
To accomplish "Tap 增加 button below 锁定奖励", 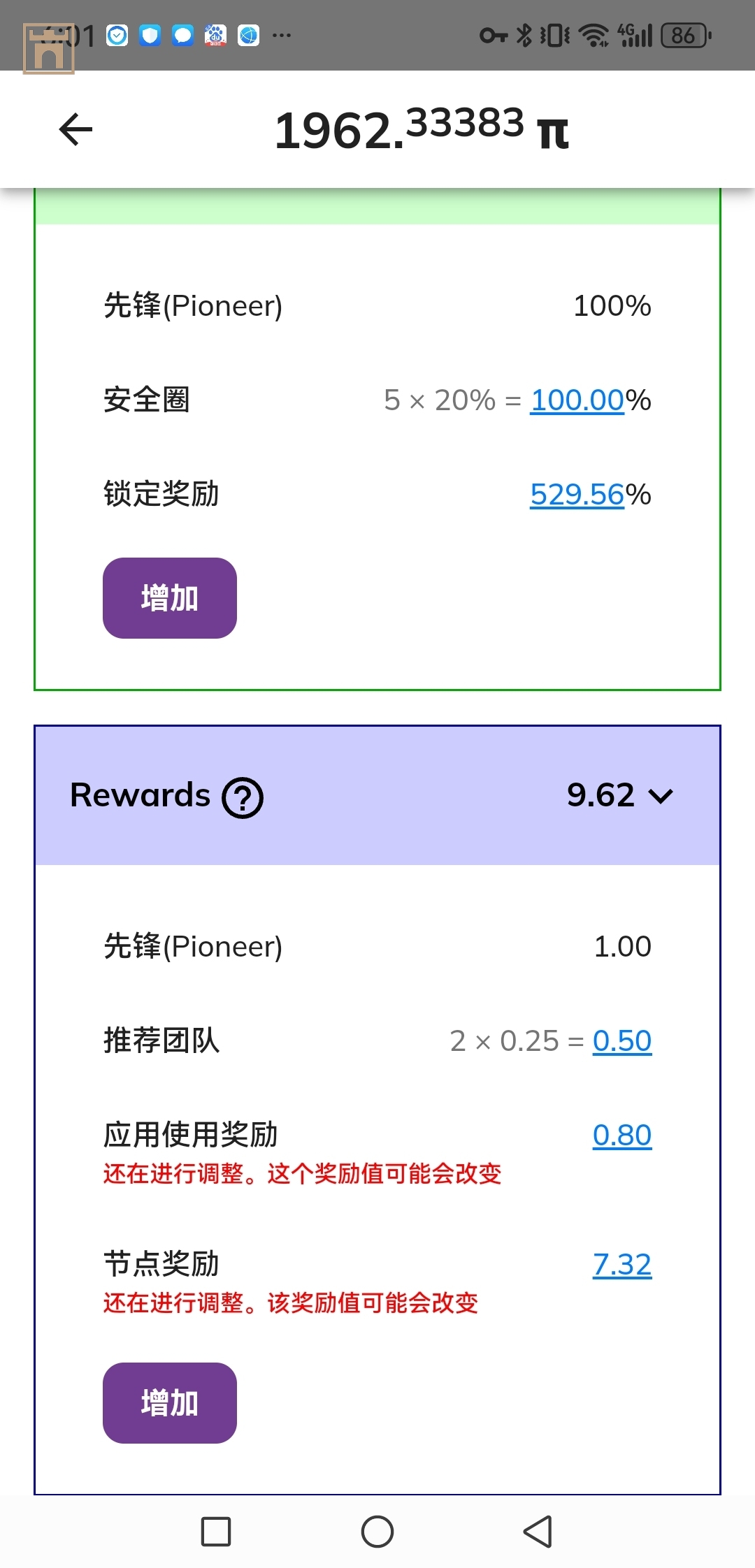I will pyautogui.click(x=170, y=598).
